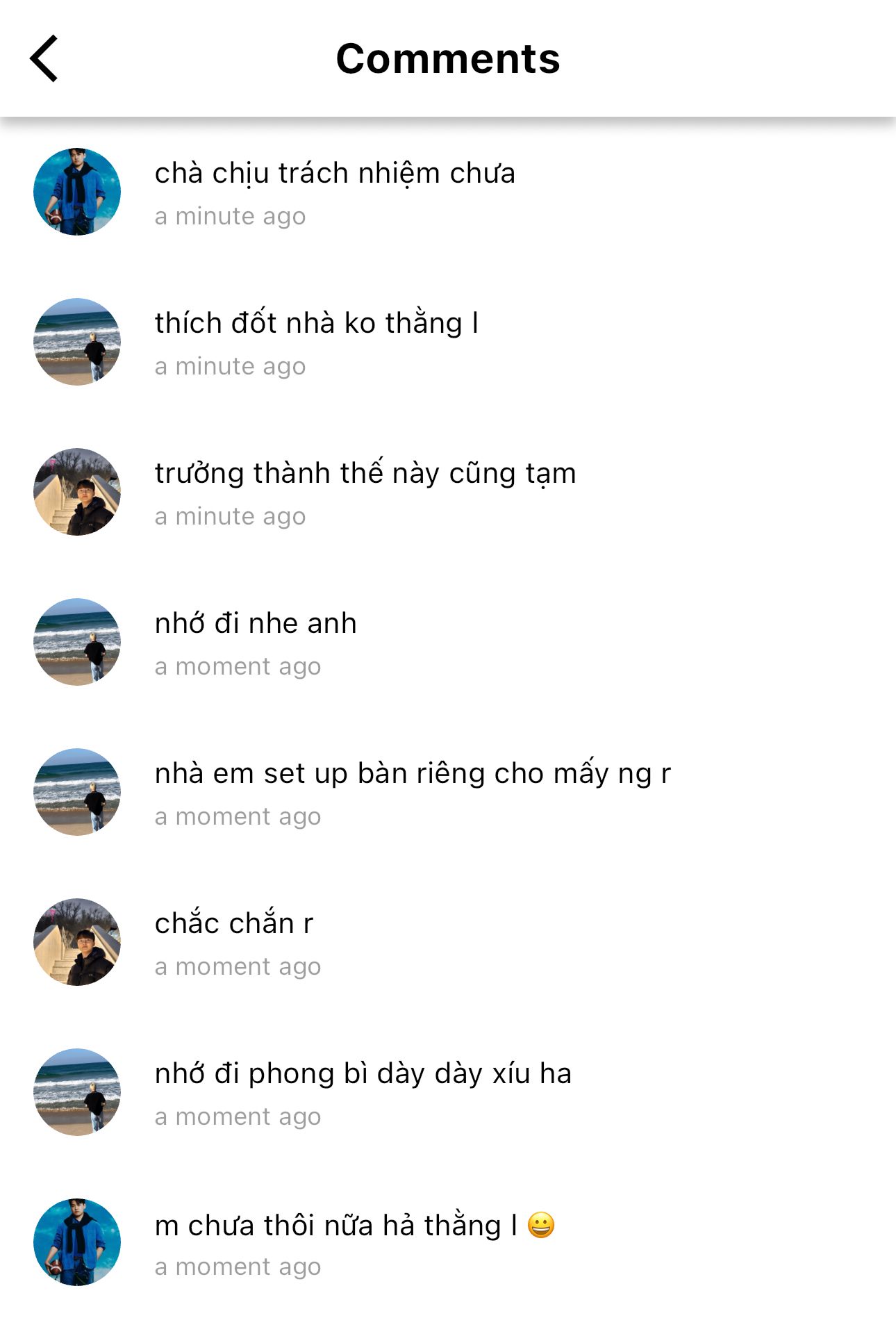Go back from the Comments screen

click(44, 58)
